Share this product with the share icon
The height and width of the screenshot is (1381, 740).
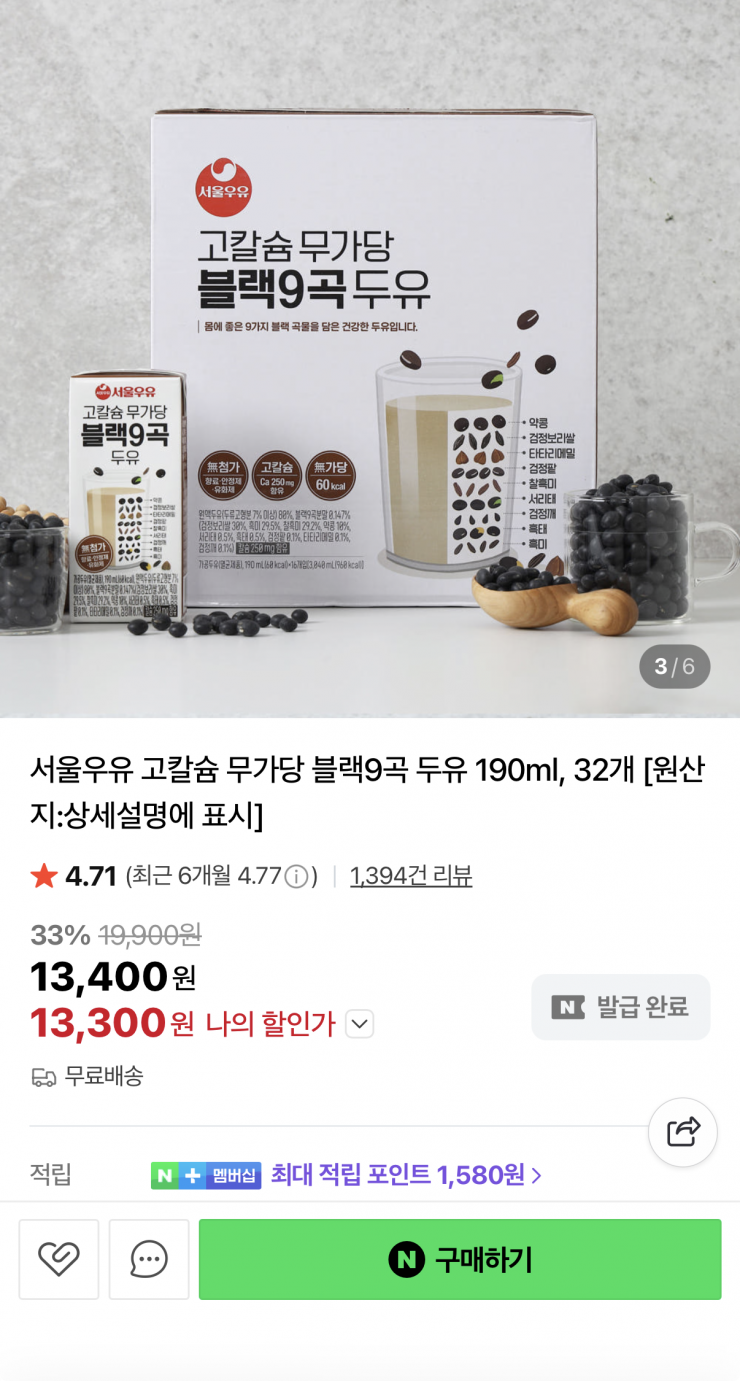tap(683, 1132)
